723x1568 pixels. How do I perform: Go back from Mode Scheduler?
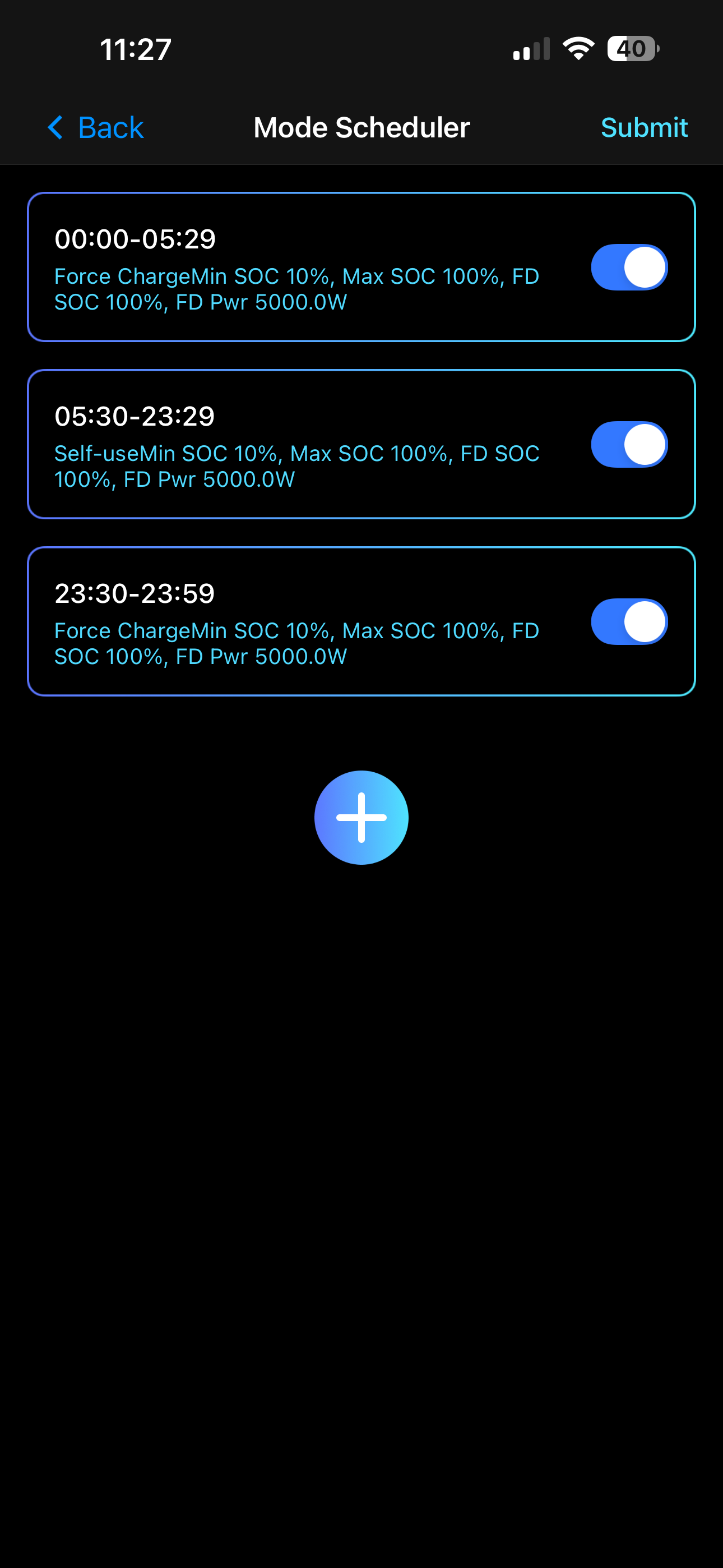pyautogui.click(x=95, y=128)
